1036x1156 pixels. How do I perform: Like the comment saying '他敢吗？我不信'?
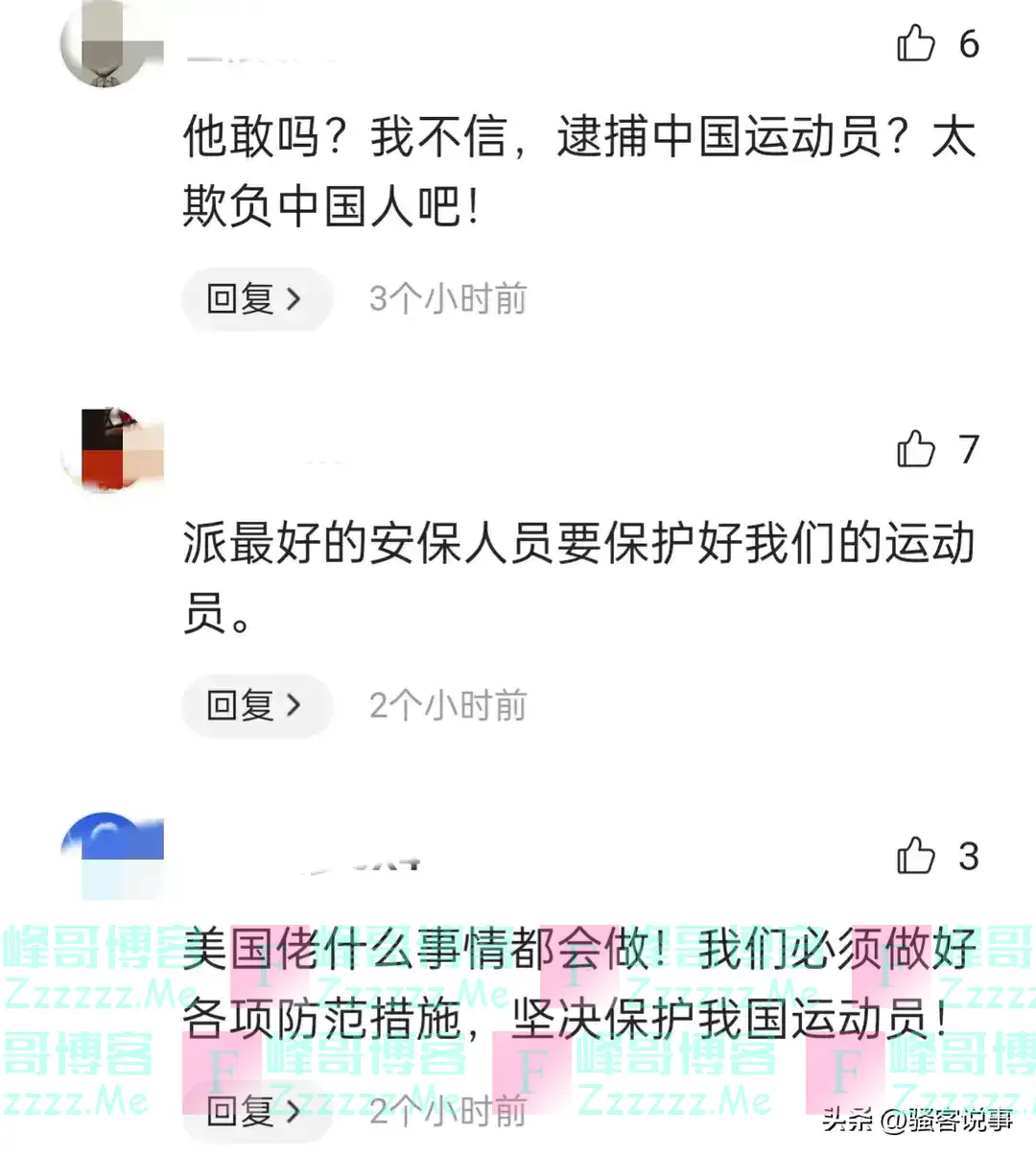pyautogui.click(x=916, y=43)
